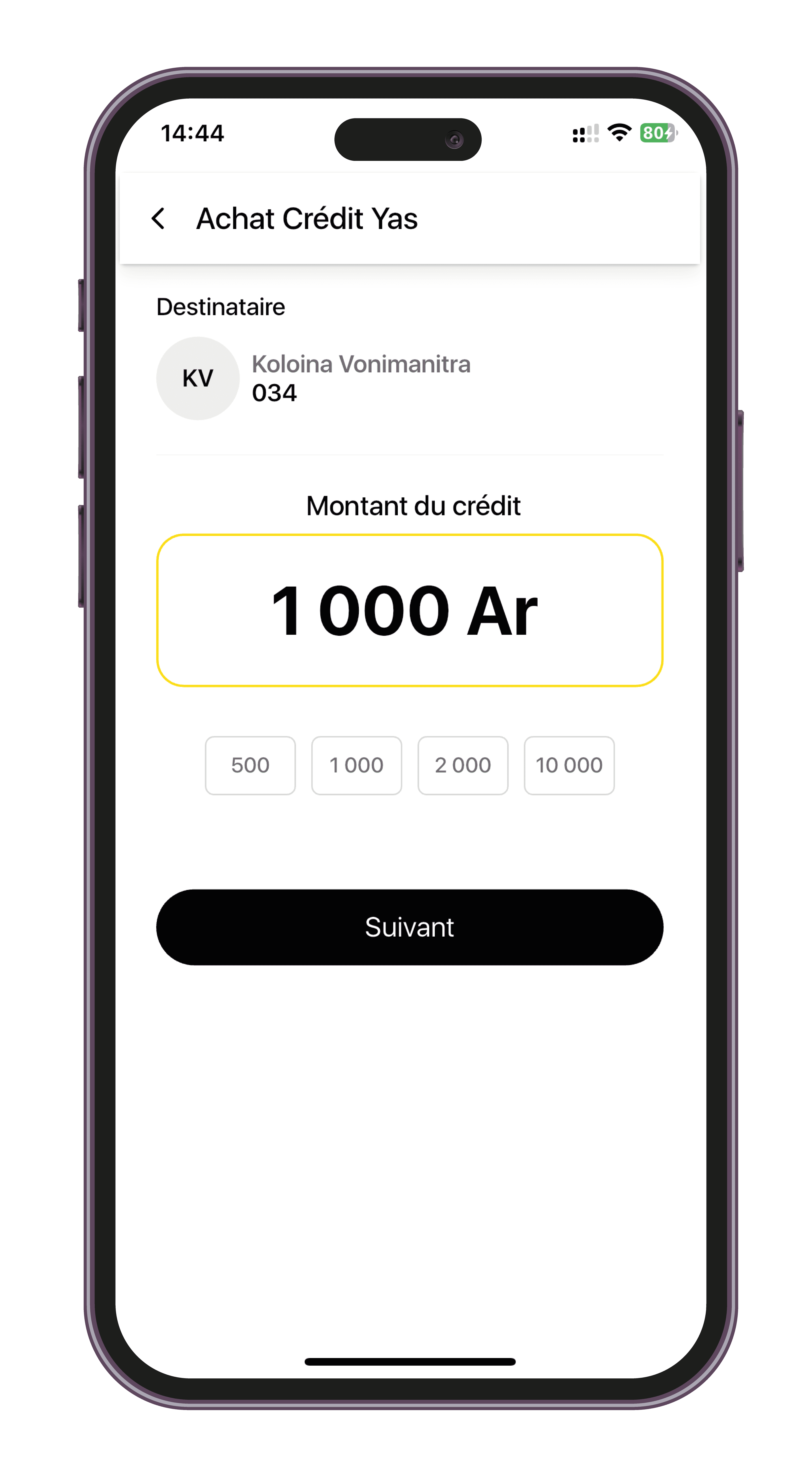This screenshot has width=812, height=1477.
Task: Continue with the Suivant button
Action: [409, 927]
